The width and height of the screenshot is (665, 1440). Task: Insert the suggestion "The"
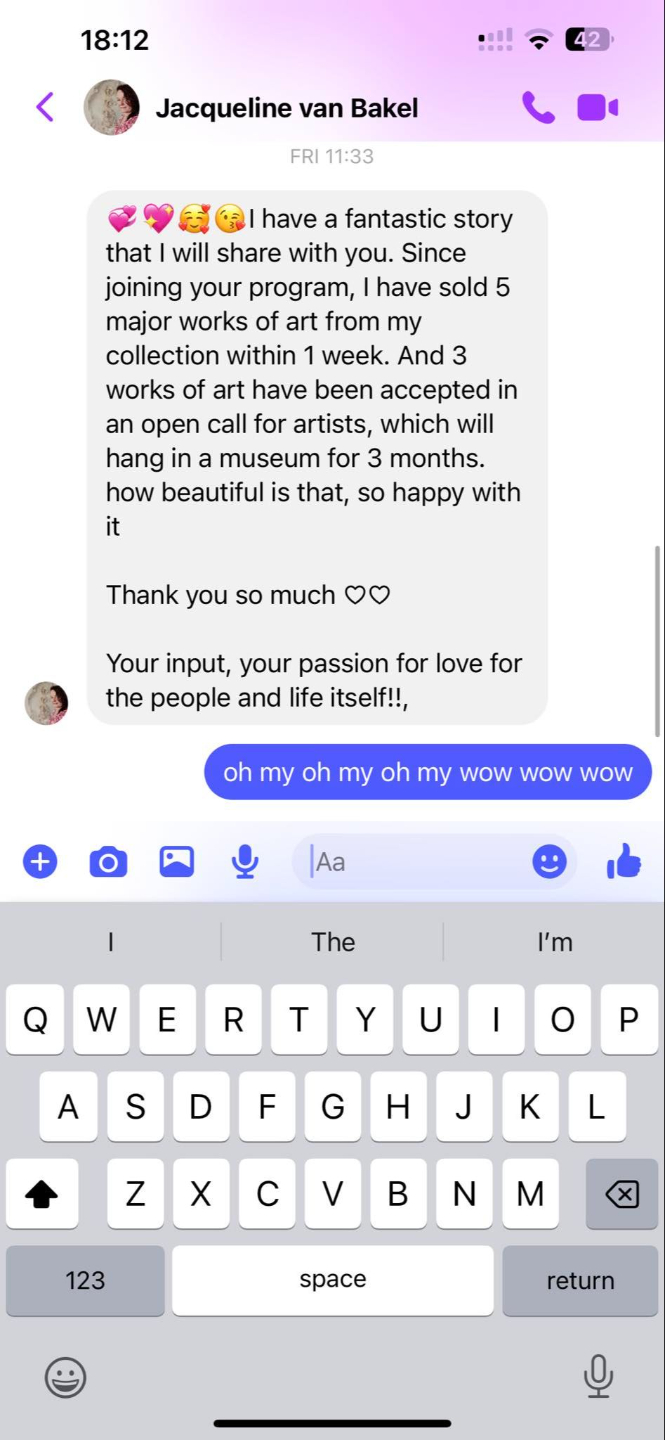point(333,942)
